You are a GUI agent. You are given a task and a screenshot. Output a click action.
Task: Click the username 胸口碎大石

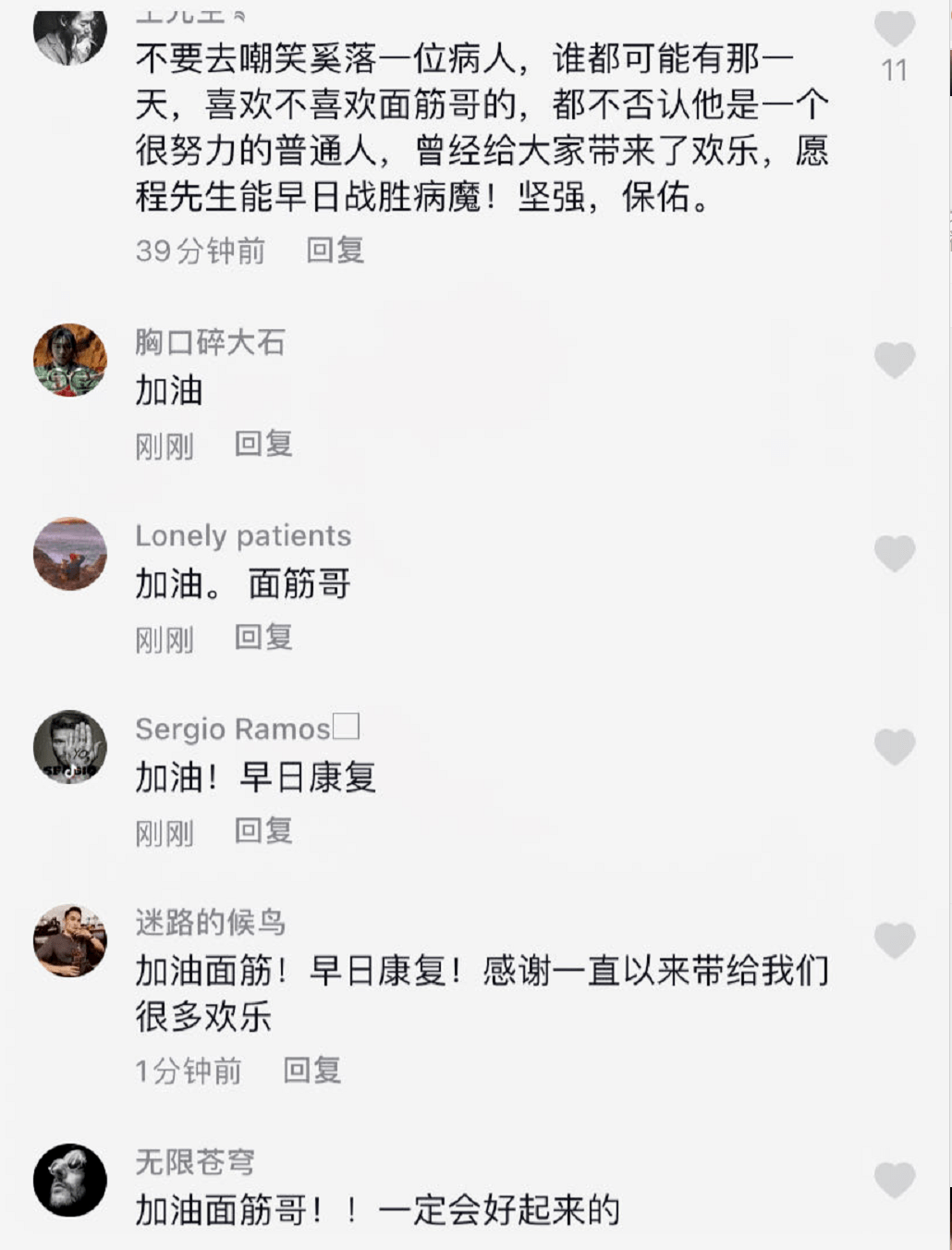tap(211, 343)
